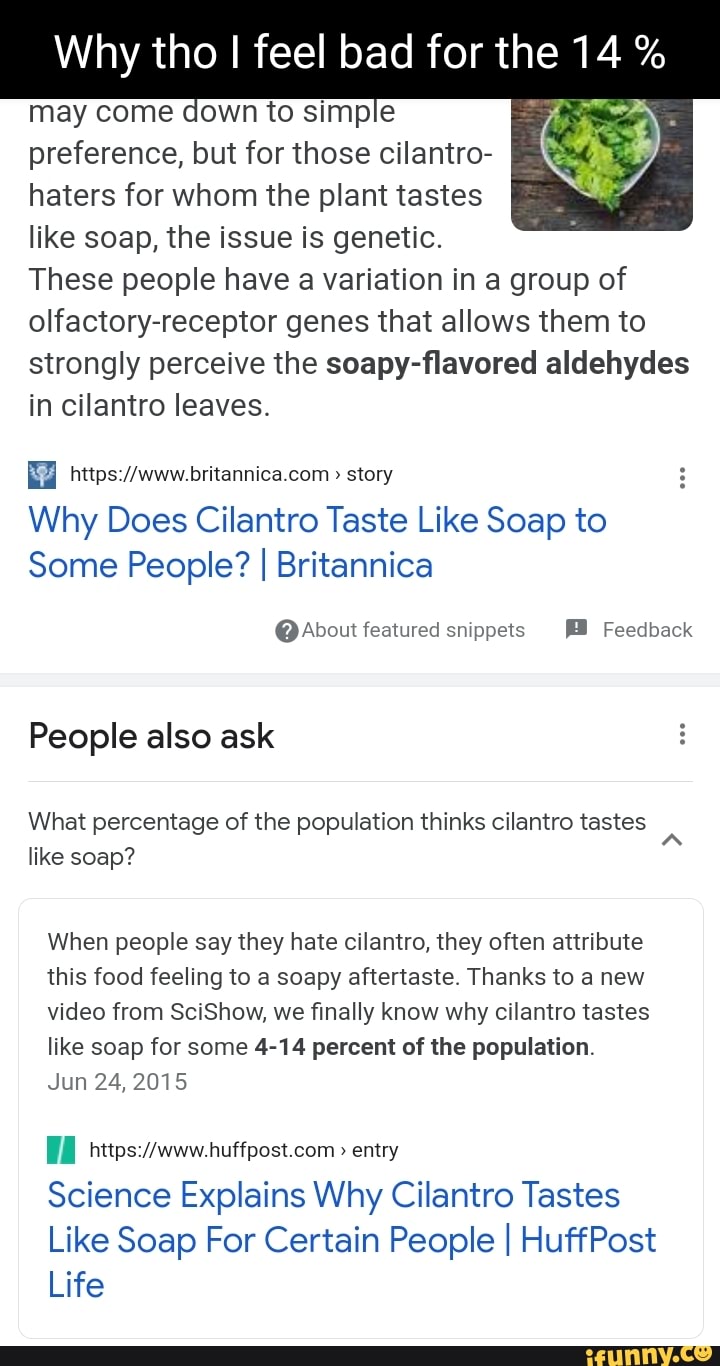The image size is (720, 1366).
Task: Click the Feedback button
Action: point(628,629)
